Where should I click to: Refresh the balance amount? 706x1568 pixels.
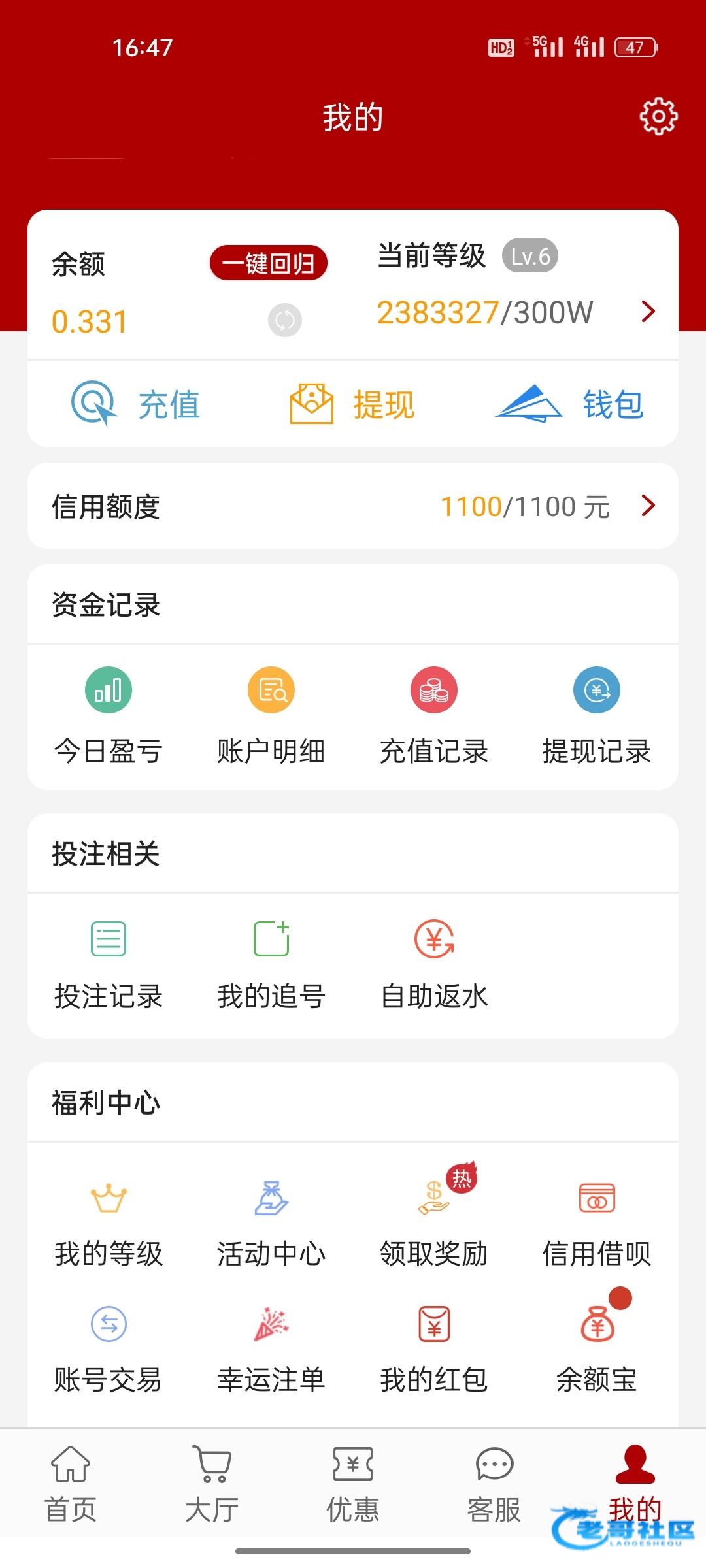click(x=284, y=320)
